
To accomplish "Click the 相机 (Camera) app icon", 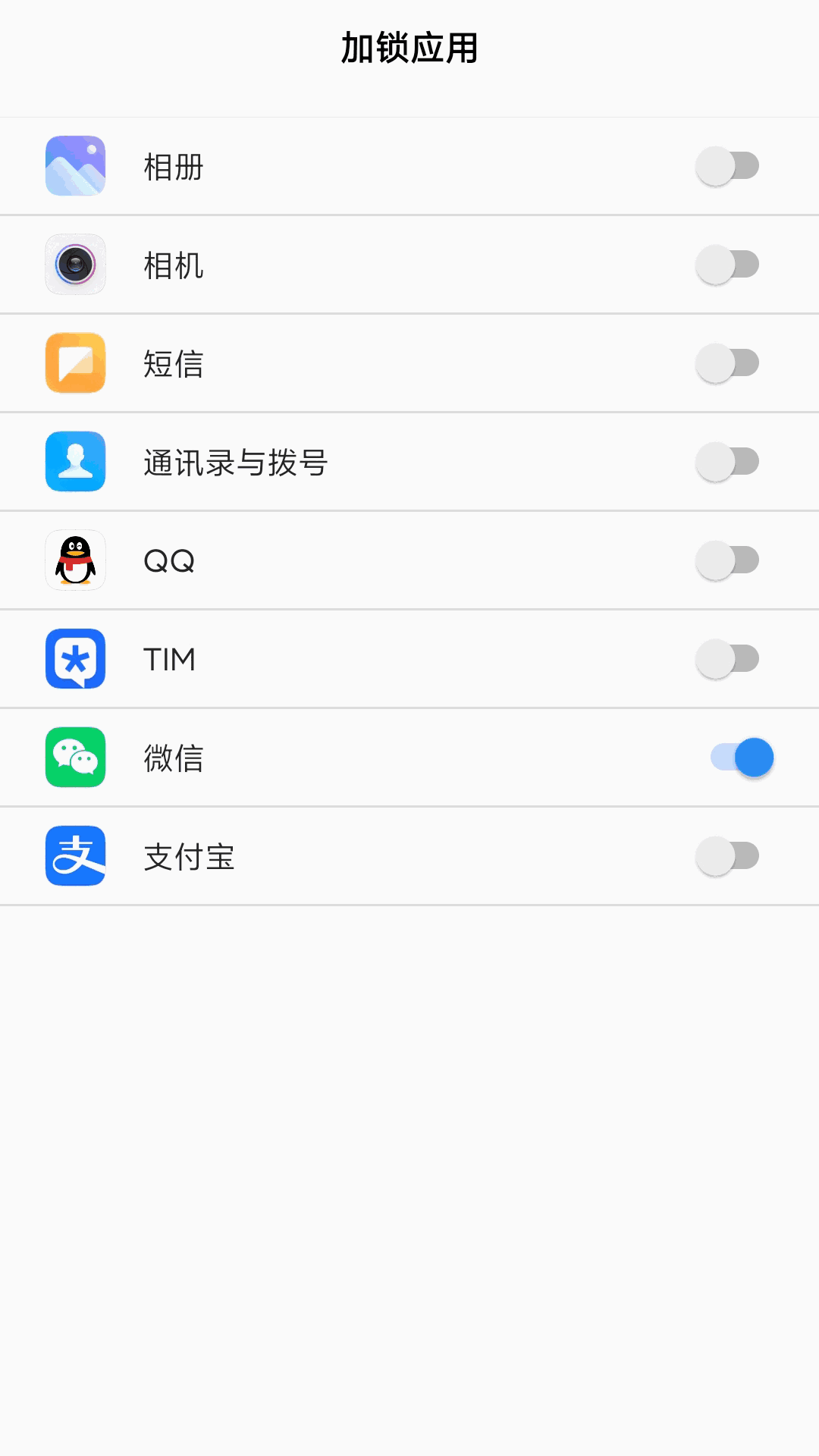I will point(75,265).
